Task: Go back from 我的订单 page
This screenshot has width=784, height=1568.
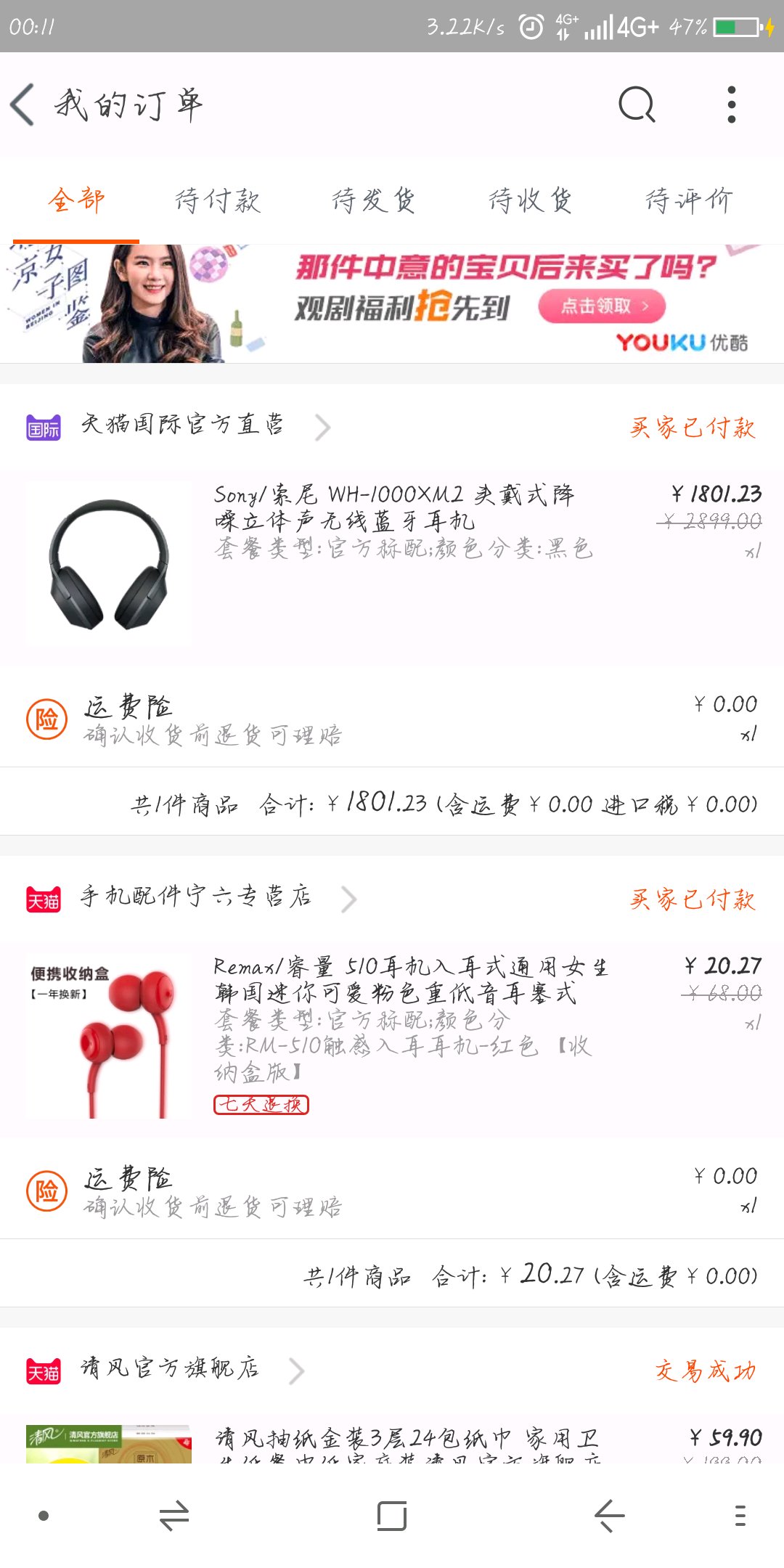Action: (23, 105)
